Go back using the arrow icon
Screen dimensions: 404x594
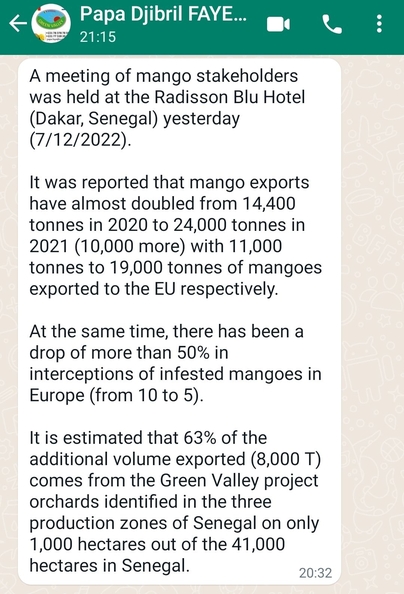(x=17, y=24)
